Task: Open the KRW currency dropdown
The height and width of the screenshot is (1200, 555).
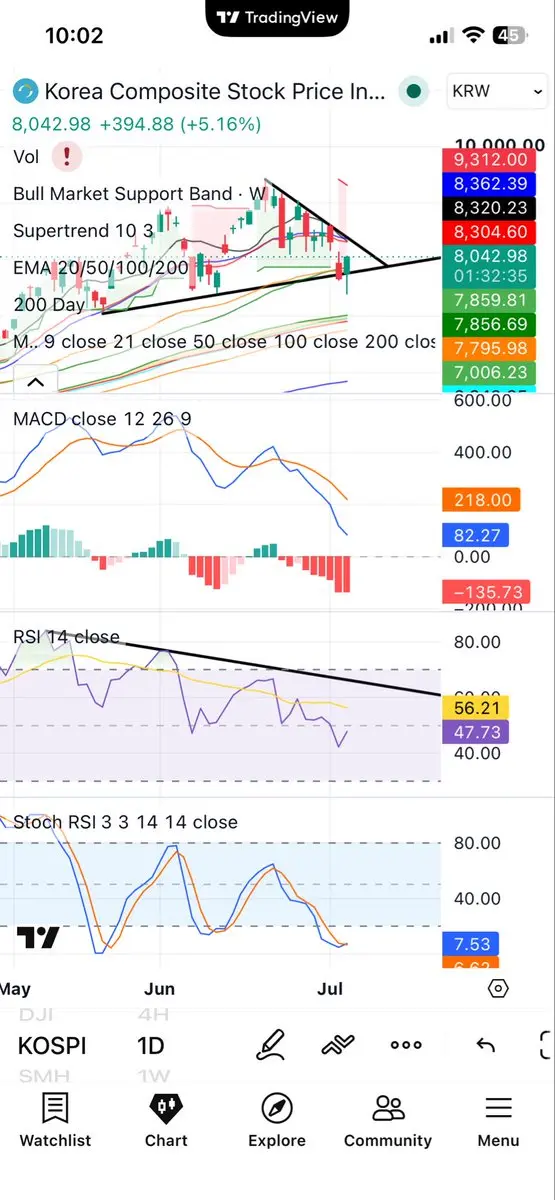Action: tap(497, 92)
